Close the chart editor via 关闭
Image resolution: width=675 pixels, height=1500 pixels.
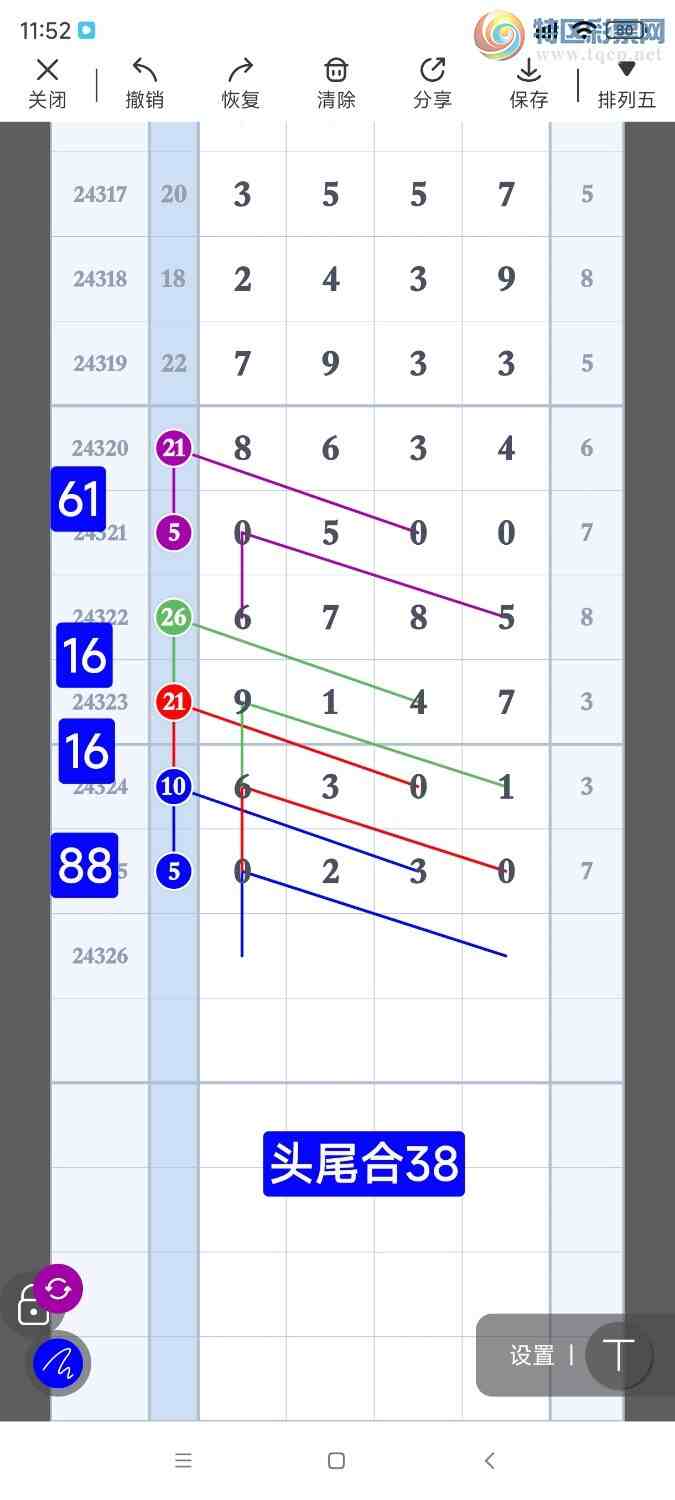click(x=47, y=82)
